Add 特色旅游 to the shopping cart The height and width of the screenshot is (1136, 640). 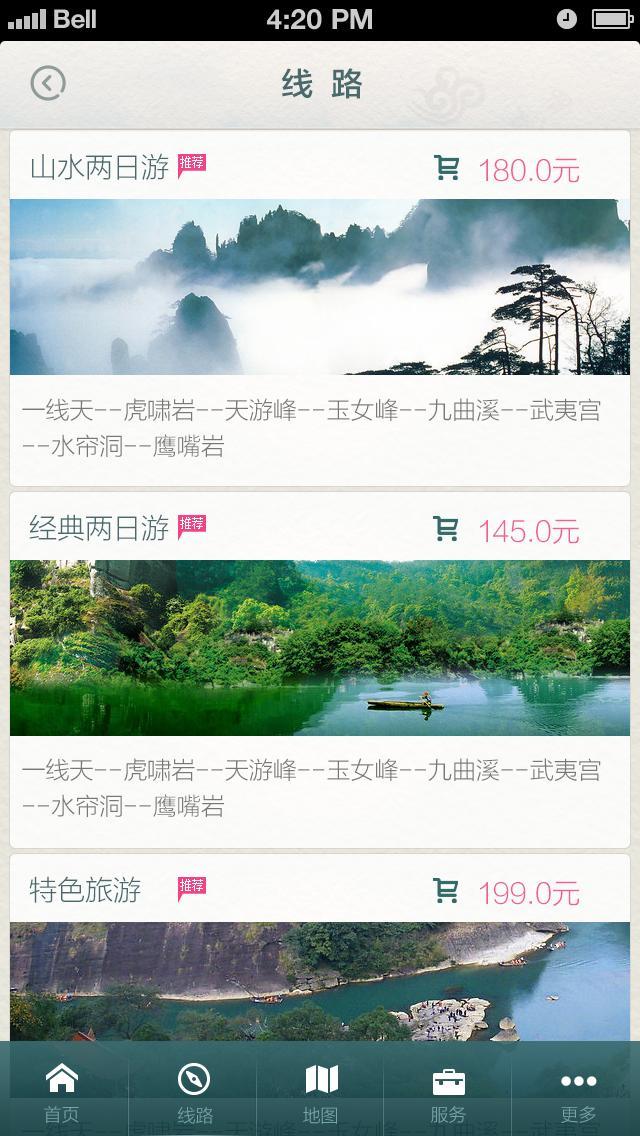point(447,890)
